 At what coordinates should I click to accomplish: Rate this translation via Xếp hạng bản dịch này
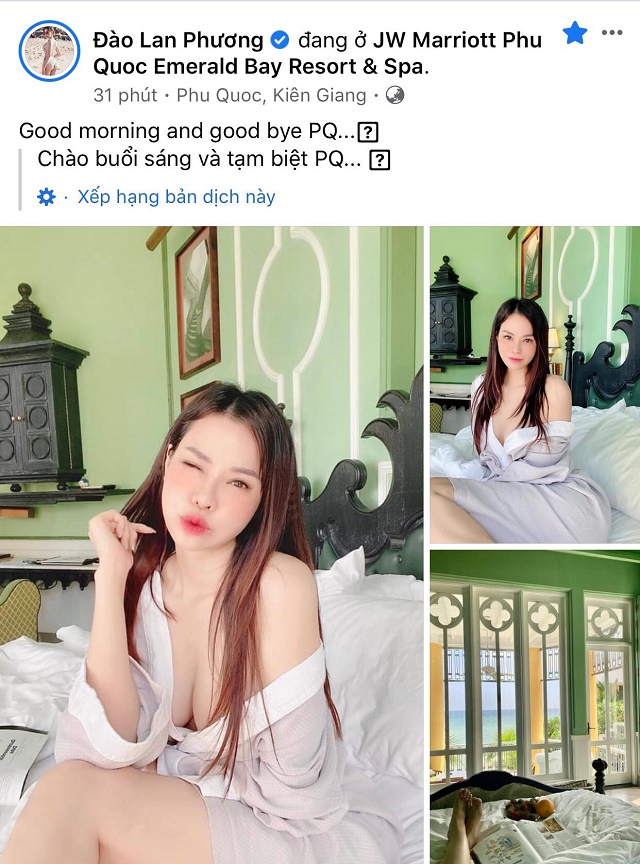(x=175, y=197)
